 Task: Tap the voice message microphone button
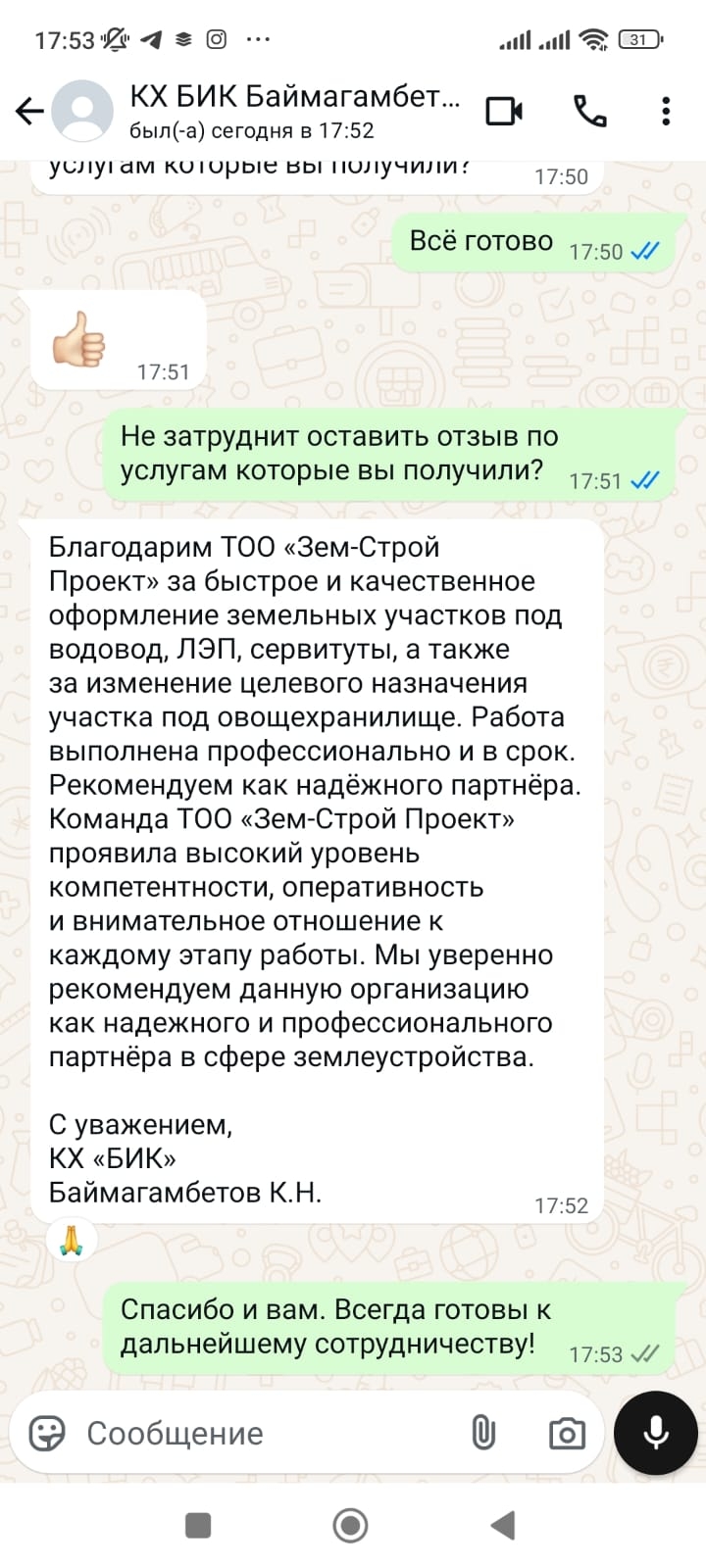(656, 1433)
